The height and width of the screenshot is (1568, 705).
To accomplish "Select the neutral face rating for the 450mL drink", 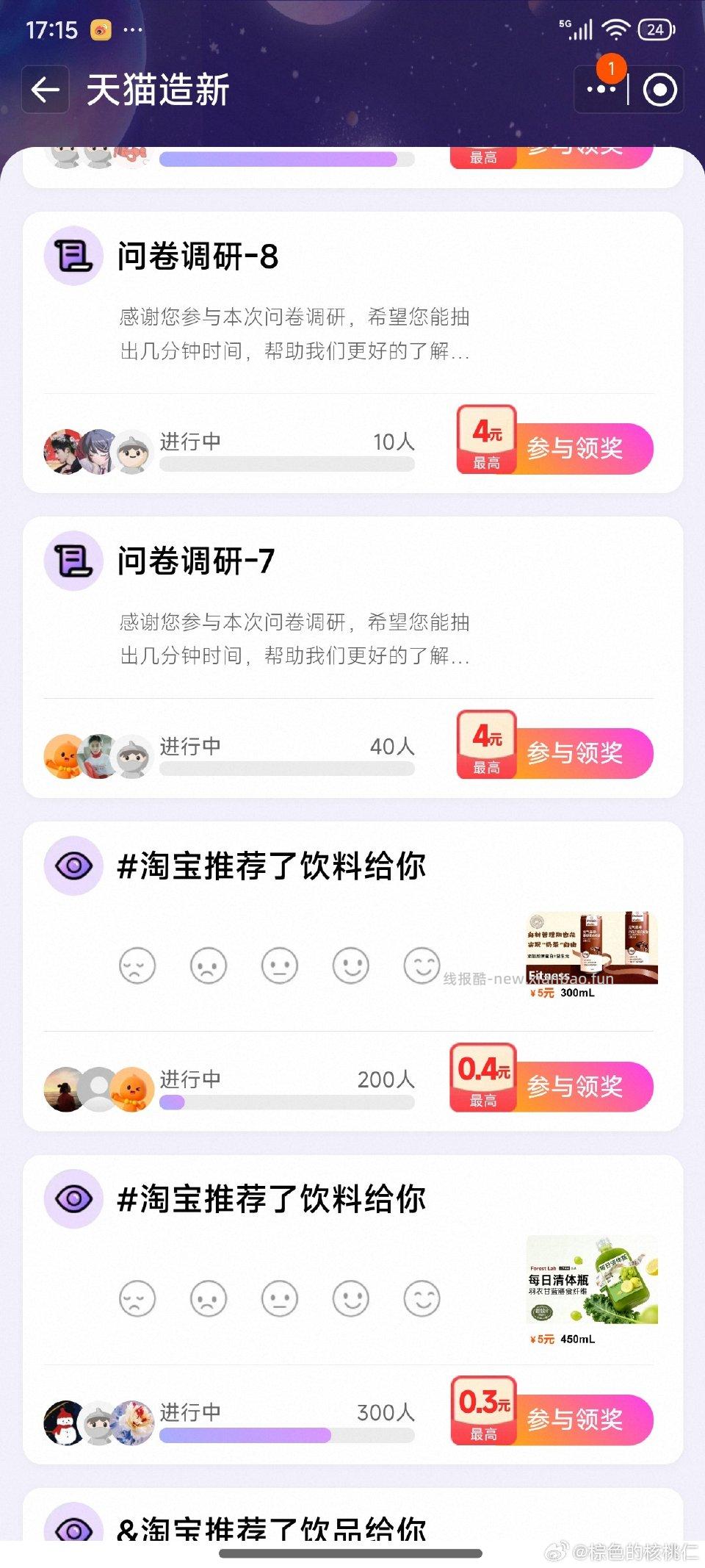I will pos(280,1300).
